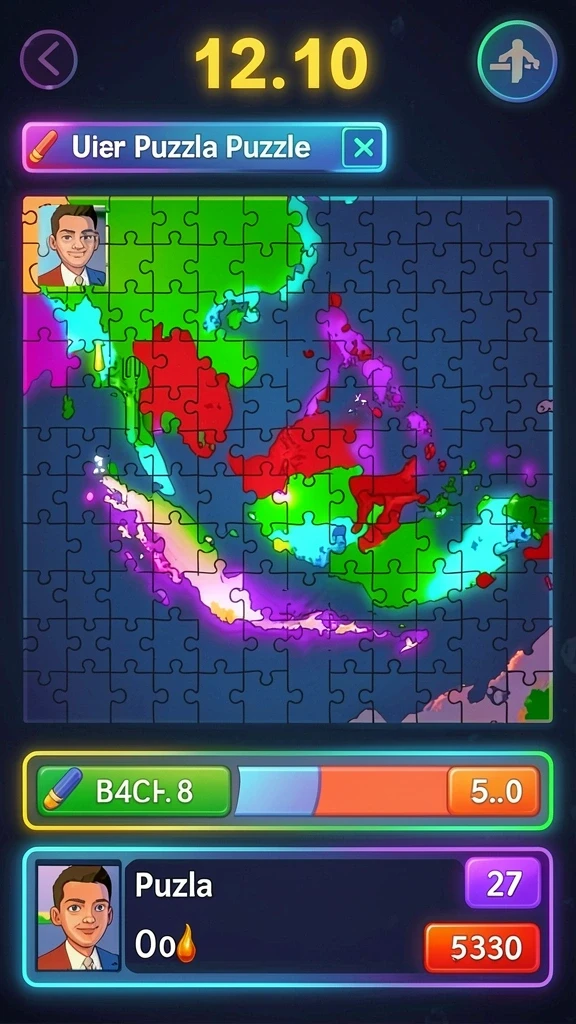Tap the orange 5..0 button
Screen dimensions: 576x1024
494,791
